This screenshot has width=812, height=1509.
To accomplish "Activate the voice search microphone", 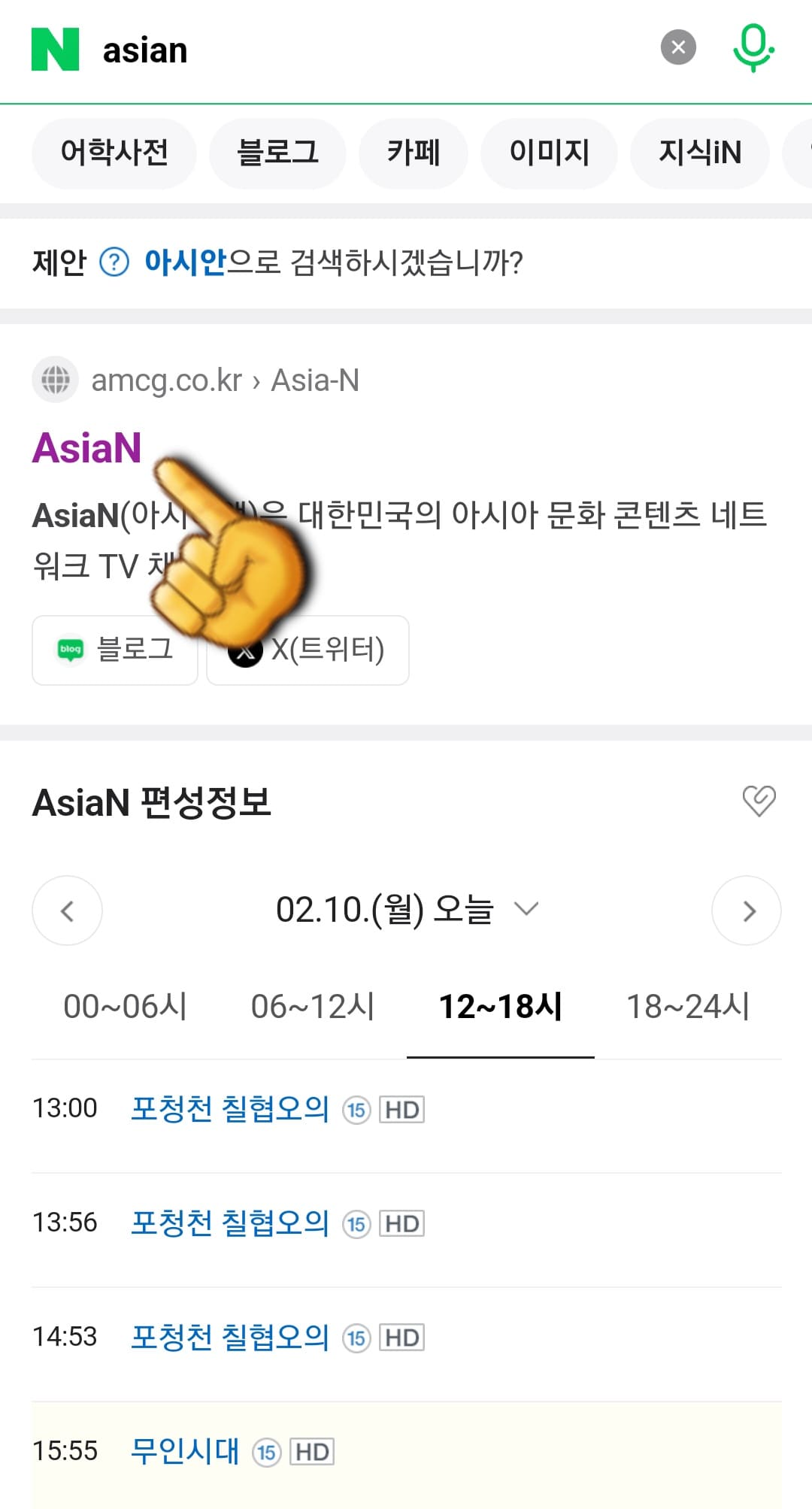I will [x=754, y=47].
